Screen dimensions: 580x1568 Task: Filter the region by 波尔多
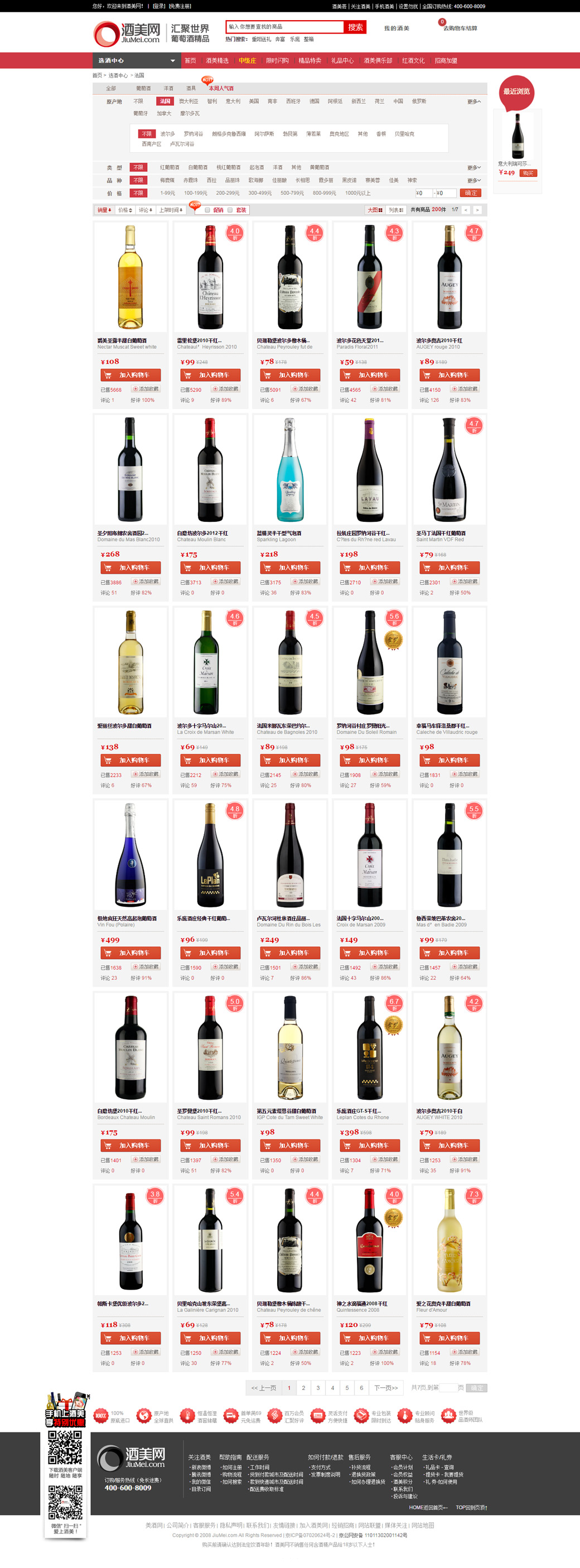tap(167, 133)
